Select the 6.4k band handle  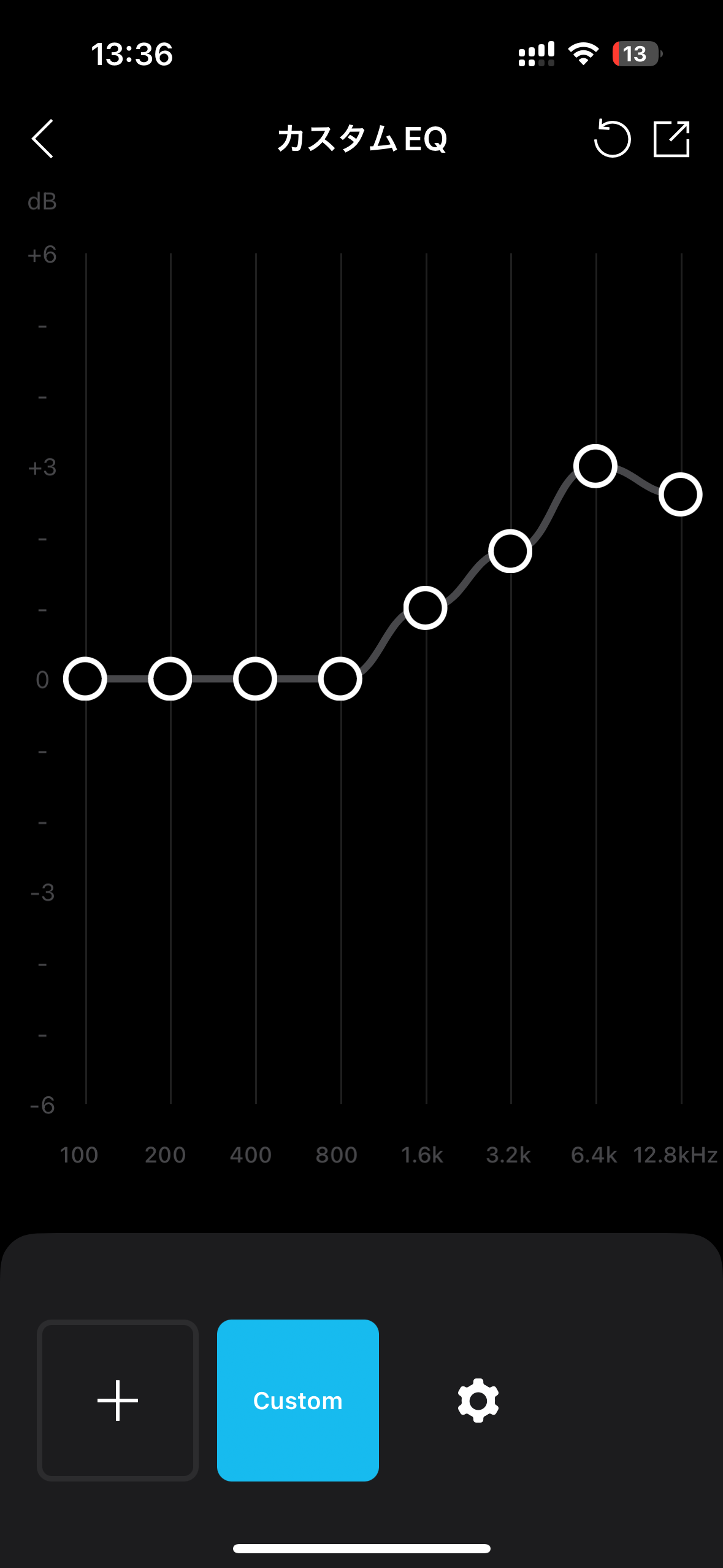(595, 466)
